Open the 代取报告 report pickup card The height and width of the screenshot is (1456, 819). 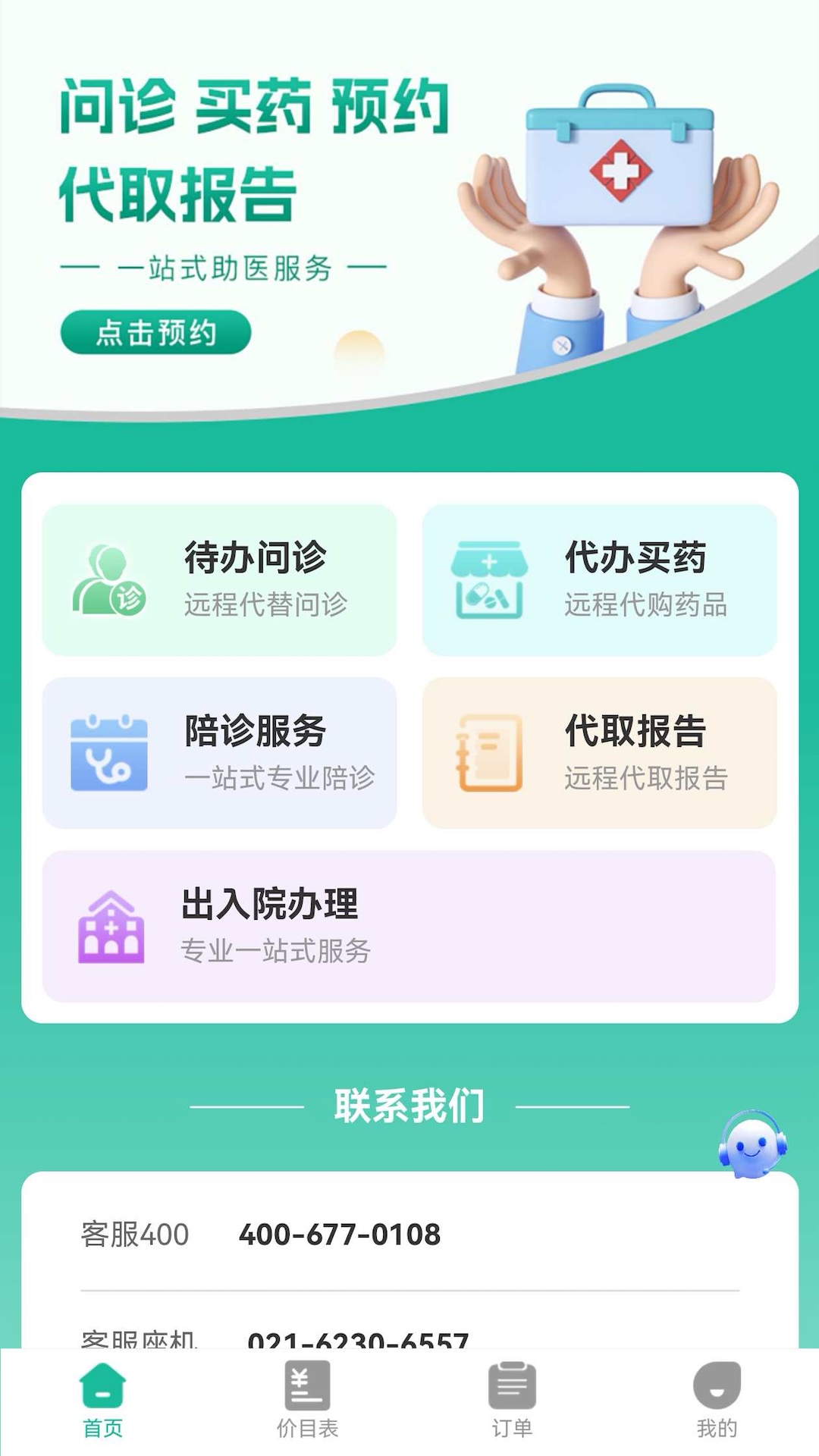(x=599, y=753)
